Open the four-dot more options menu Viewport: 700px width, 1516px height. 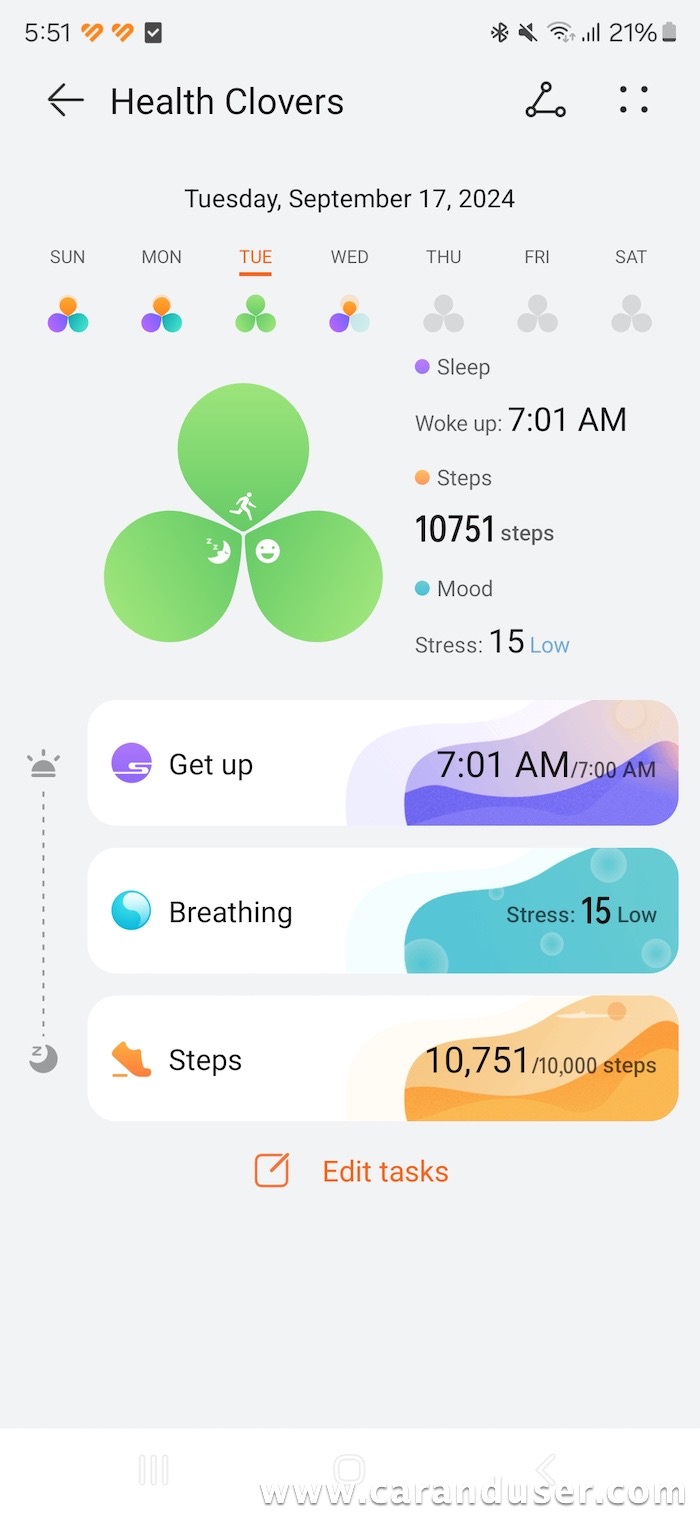point(633,100)
